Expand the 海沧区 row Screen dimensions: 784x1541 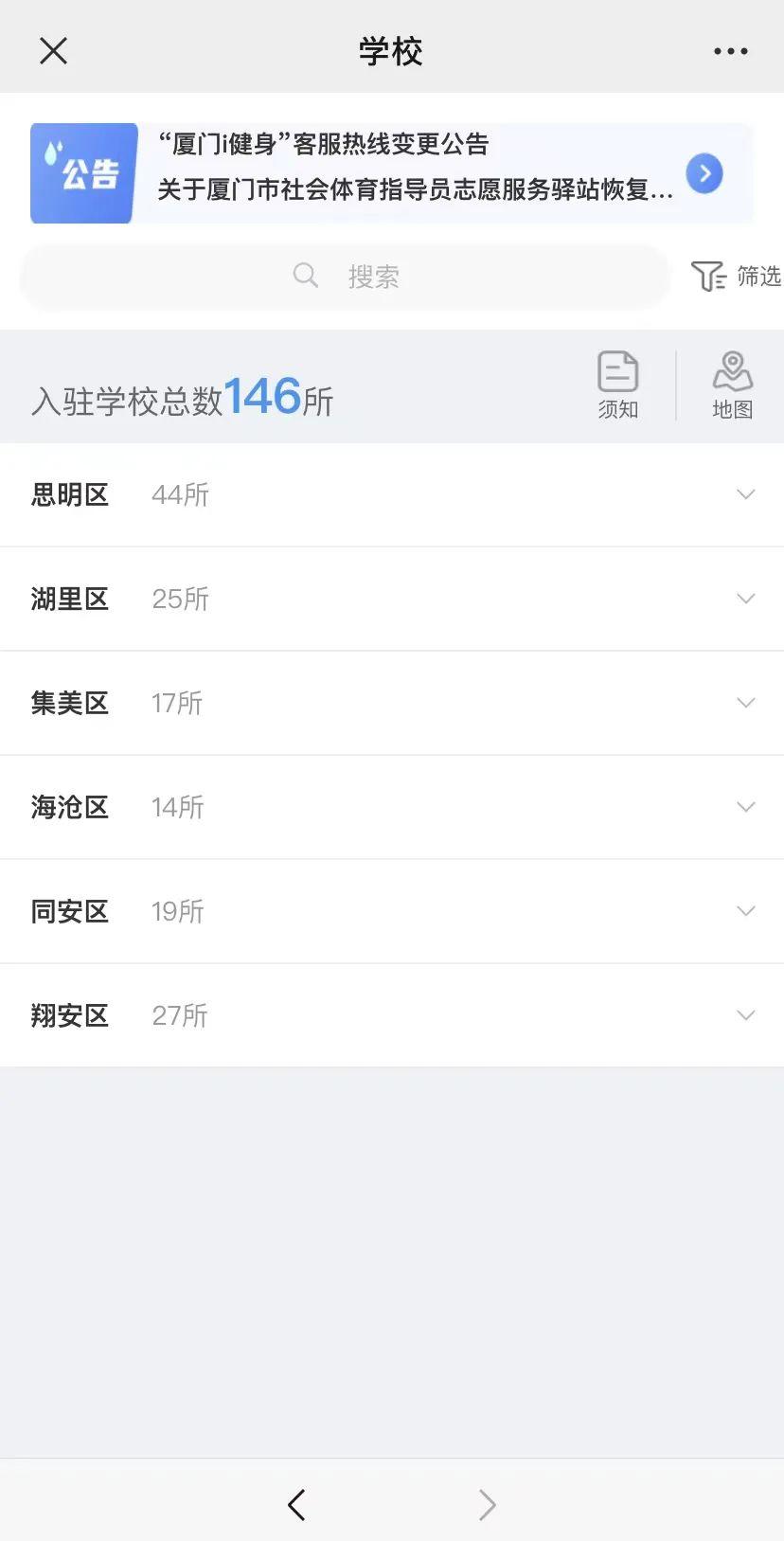(x=392, y=807)
